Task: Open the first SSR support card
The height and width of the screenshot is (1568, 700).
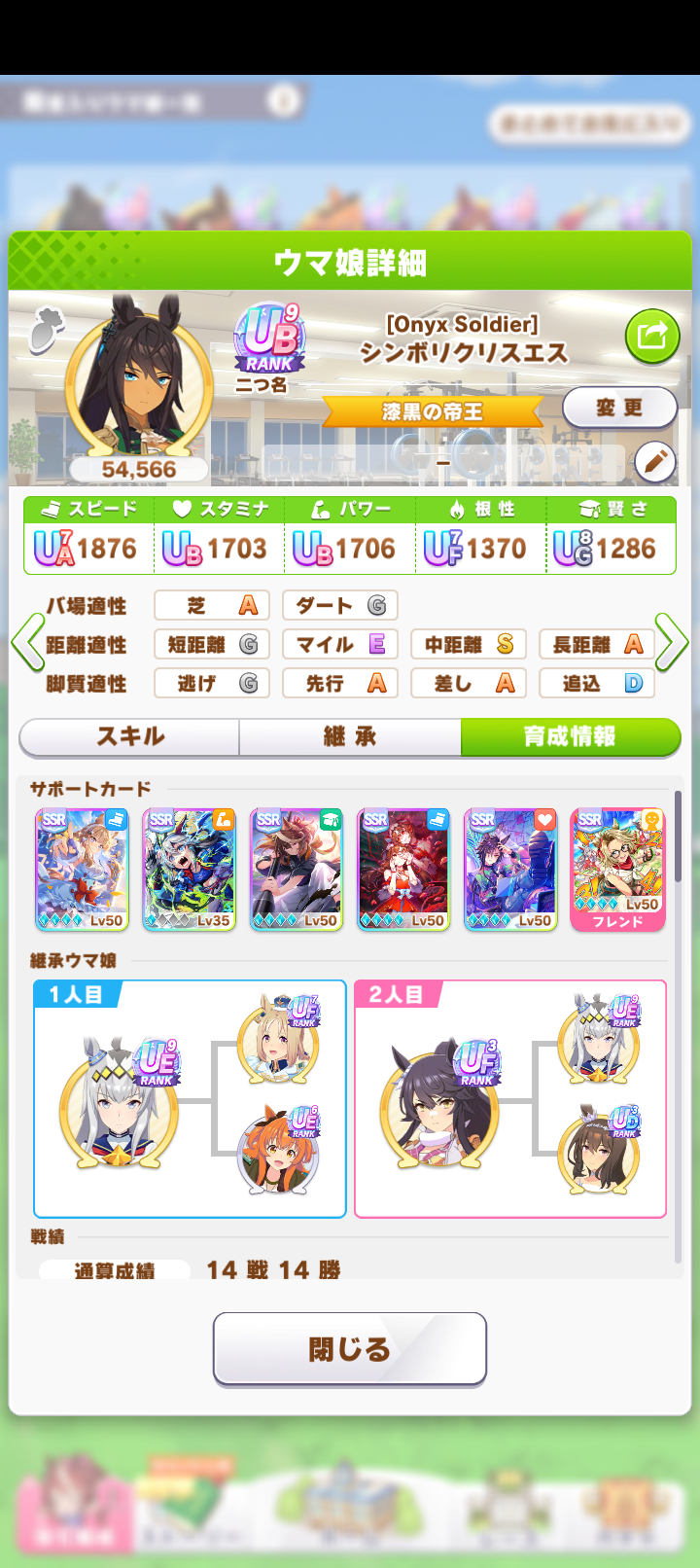Action: (82, 870)
